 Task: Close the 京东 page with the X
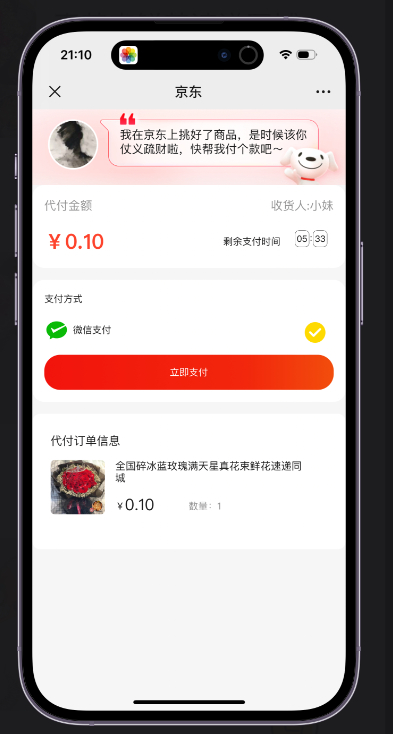point(55,92)
